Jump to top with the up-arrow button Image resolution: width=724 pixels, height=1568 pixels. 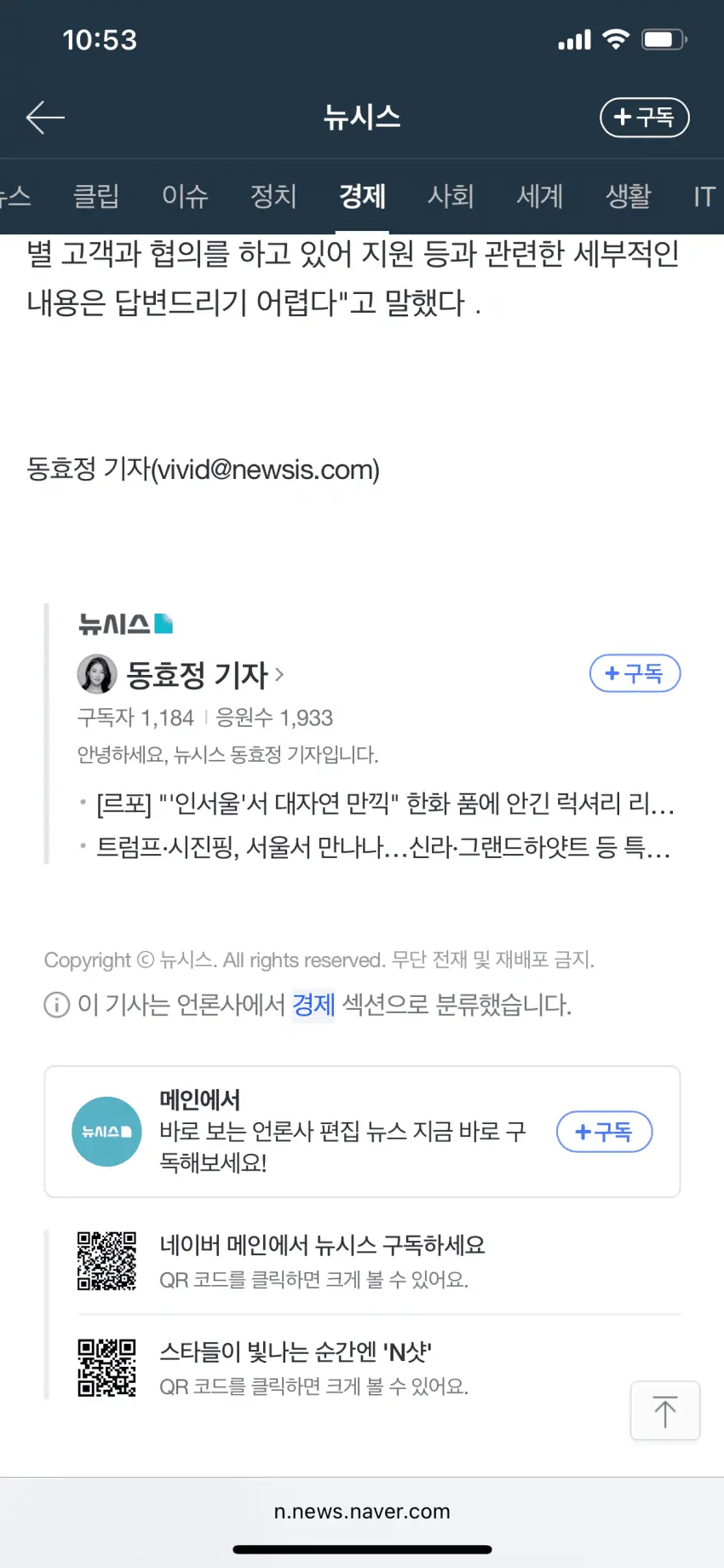[x=664, y=1411]
